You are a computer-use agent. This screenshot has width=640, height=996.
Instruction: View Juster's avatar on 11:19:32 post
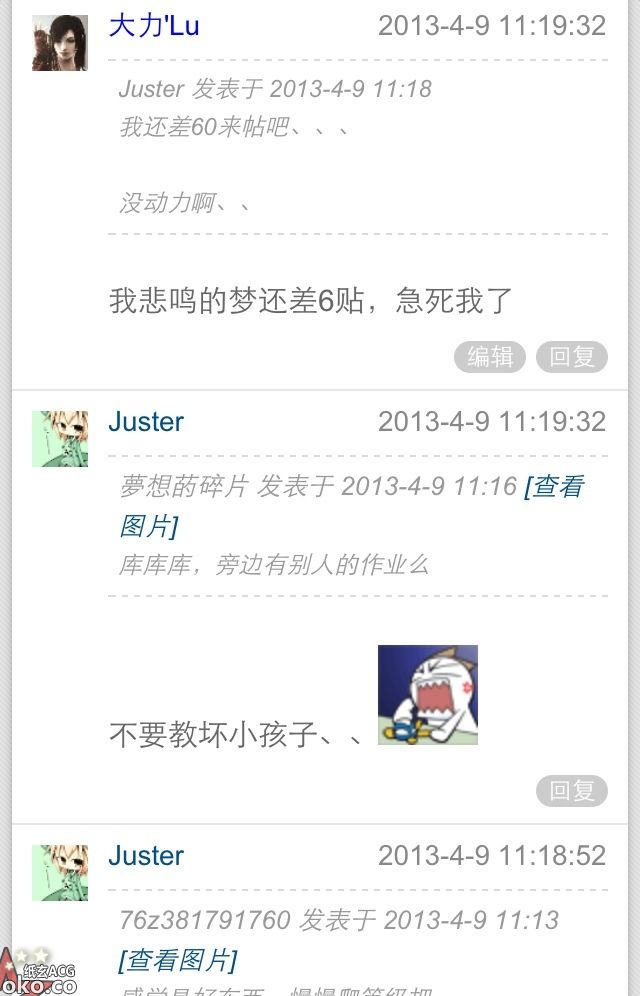(x=59, y=439)
